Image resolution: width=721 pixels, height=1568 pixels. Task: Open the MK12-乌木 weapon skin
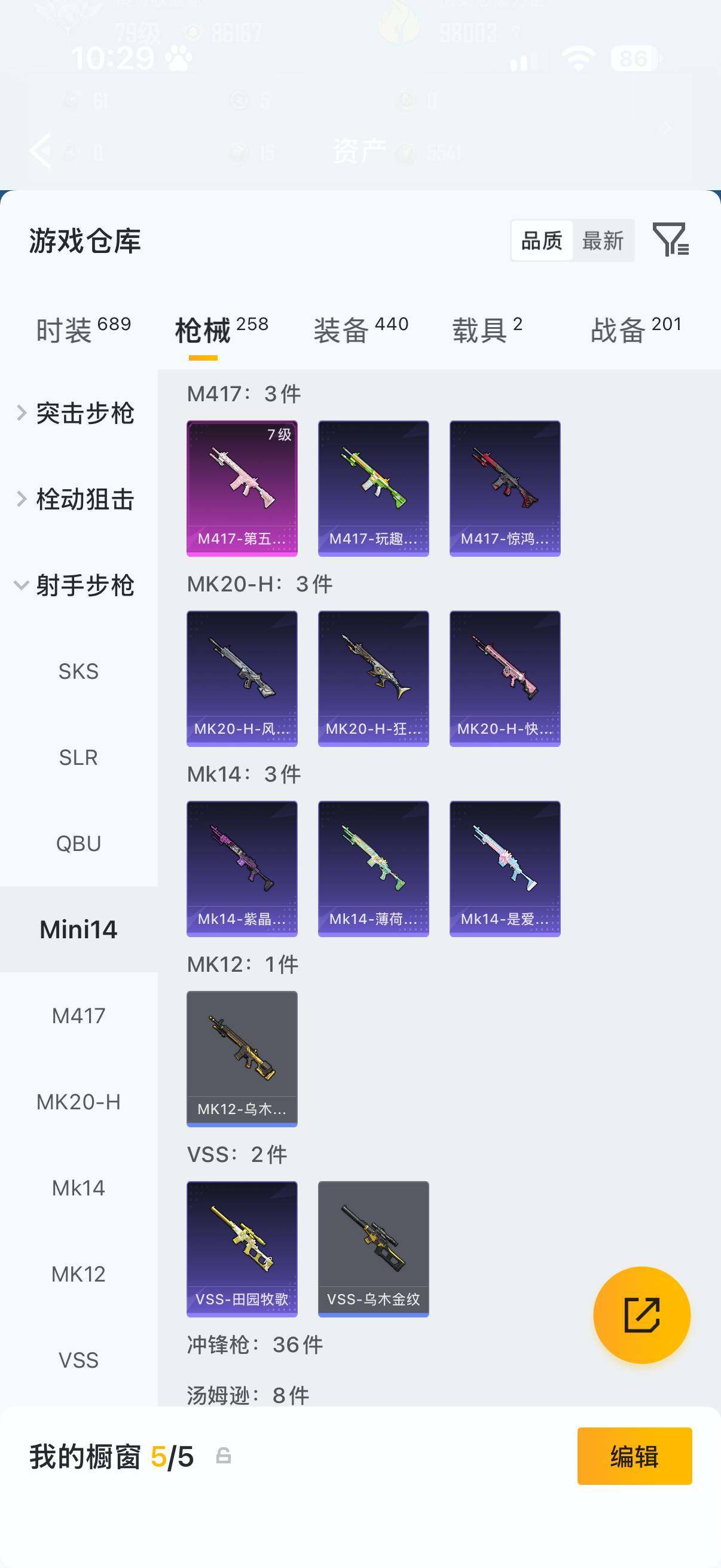pyautogui.click(x=242, y=1058)
